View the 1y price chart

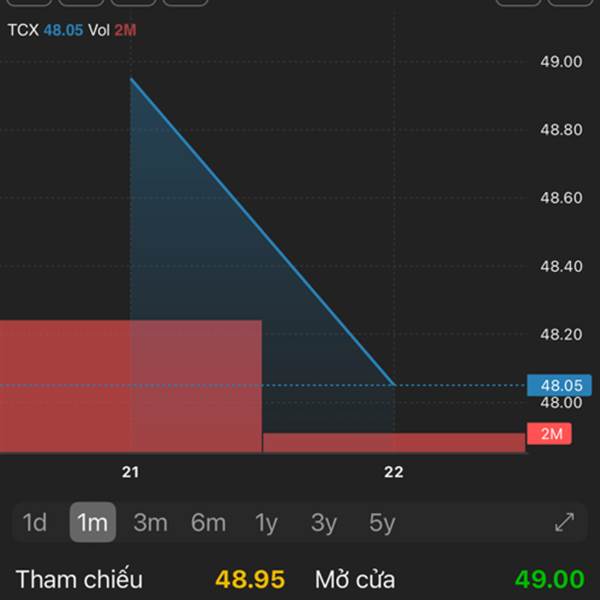point(266,522)
